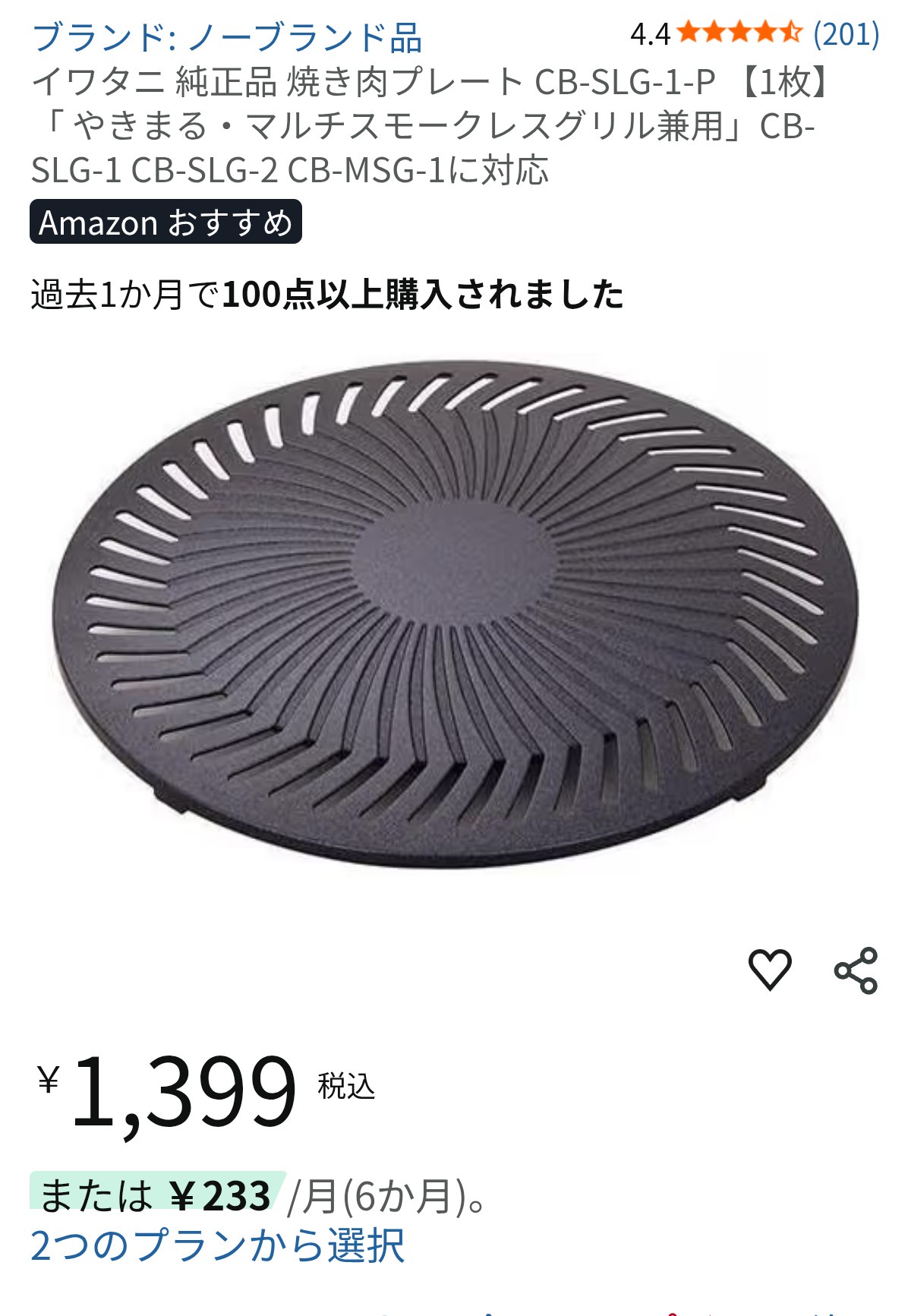Open the ノーブランド品 brand link

226,36
